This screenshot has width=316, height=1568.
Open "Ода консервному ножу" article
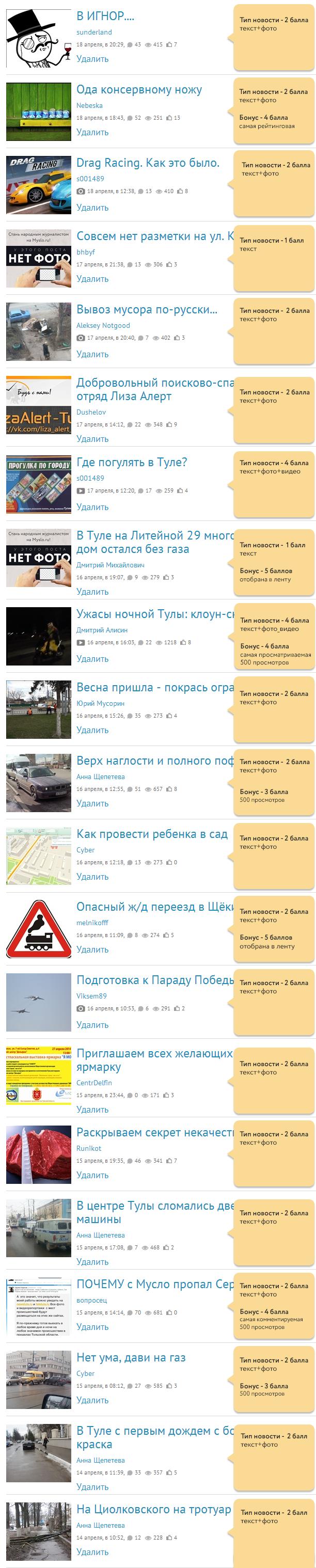[139, 90]
